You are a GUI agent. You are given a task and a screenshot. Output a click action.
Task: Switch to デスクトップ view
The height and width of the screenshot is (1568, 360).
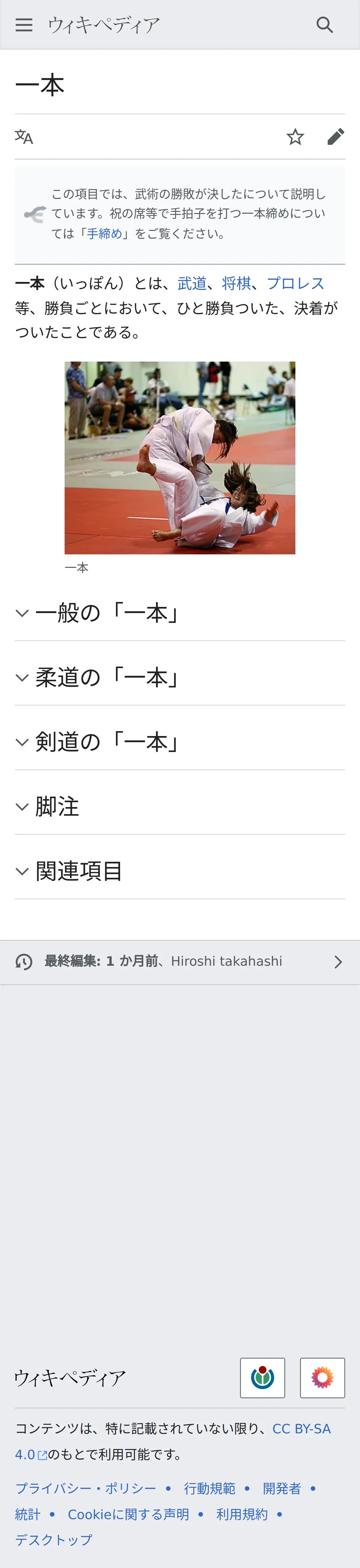click(x=54, y=1539)
